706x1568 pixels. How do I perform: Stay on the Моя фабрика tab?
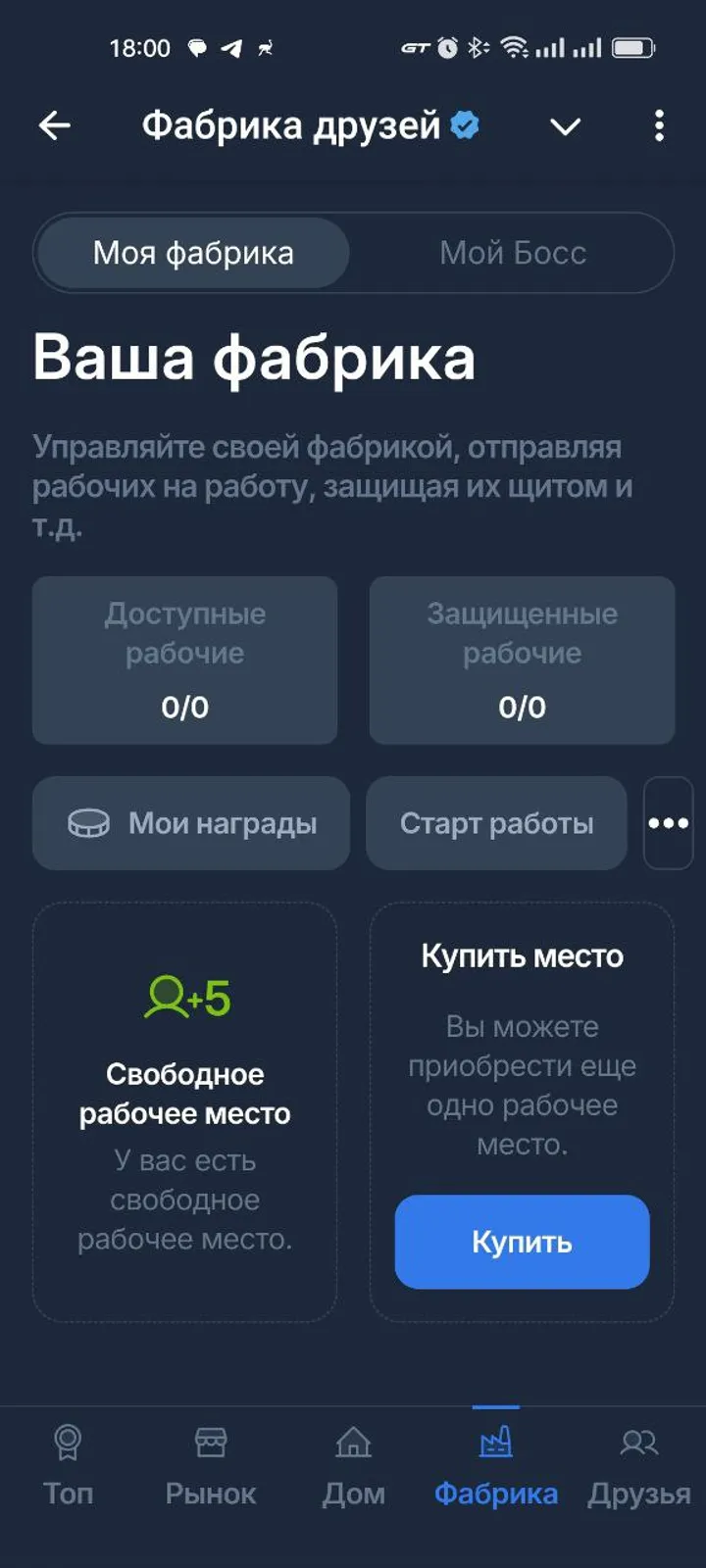pos(192,253)
